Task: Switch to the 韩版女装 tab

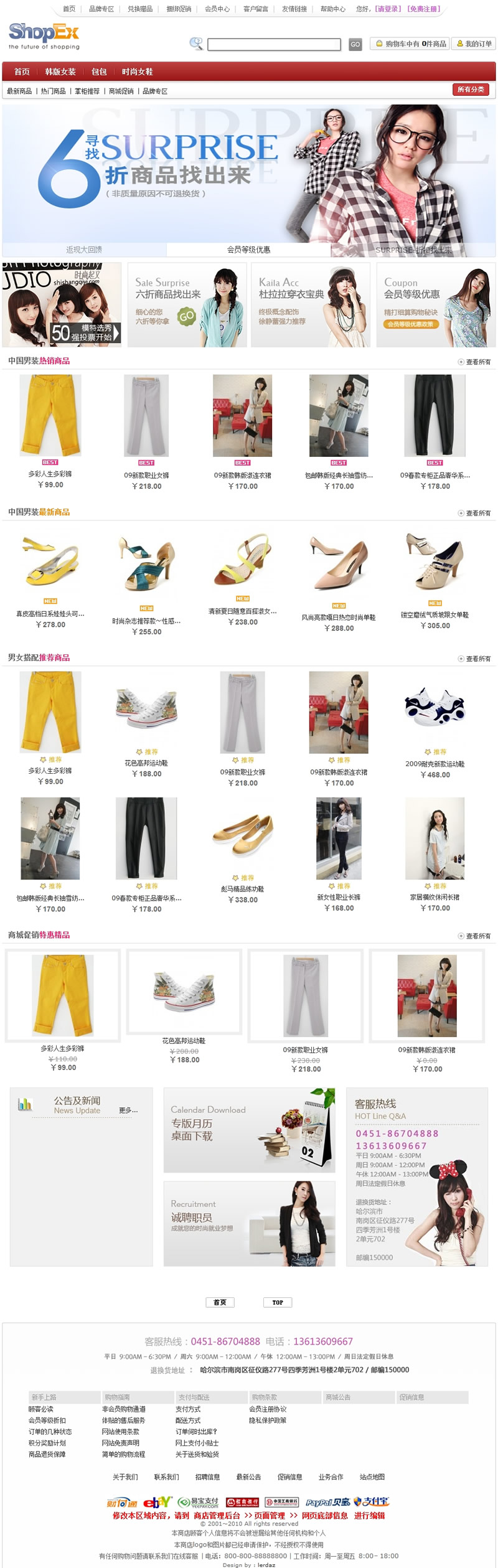Action: click(60, 72)
